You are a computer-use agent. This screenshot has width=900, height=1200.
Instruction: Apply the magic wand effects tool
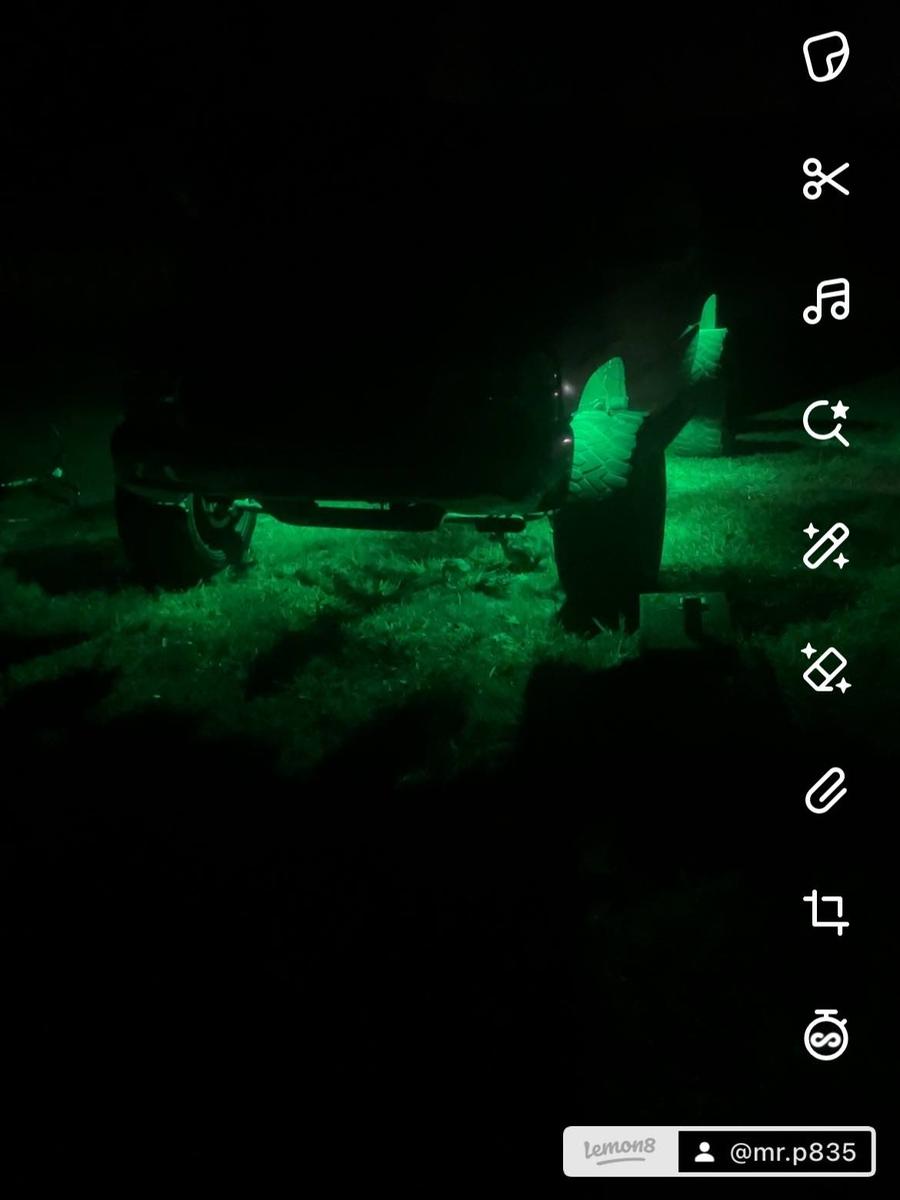826,546
